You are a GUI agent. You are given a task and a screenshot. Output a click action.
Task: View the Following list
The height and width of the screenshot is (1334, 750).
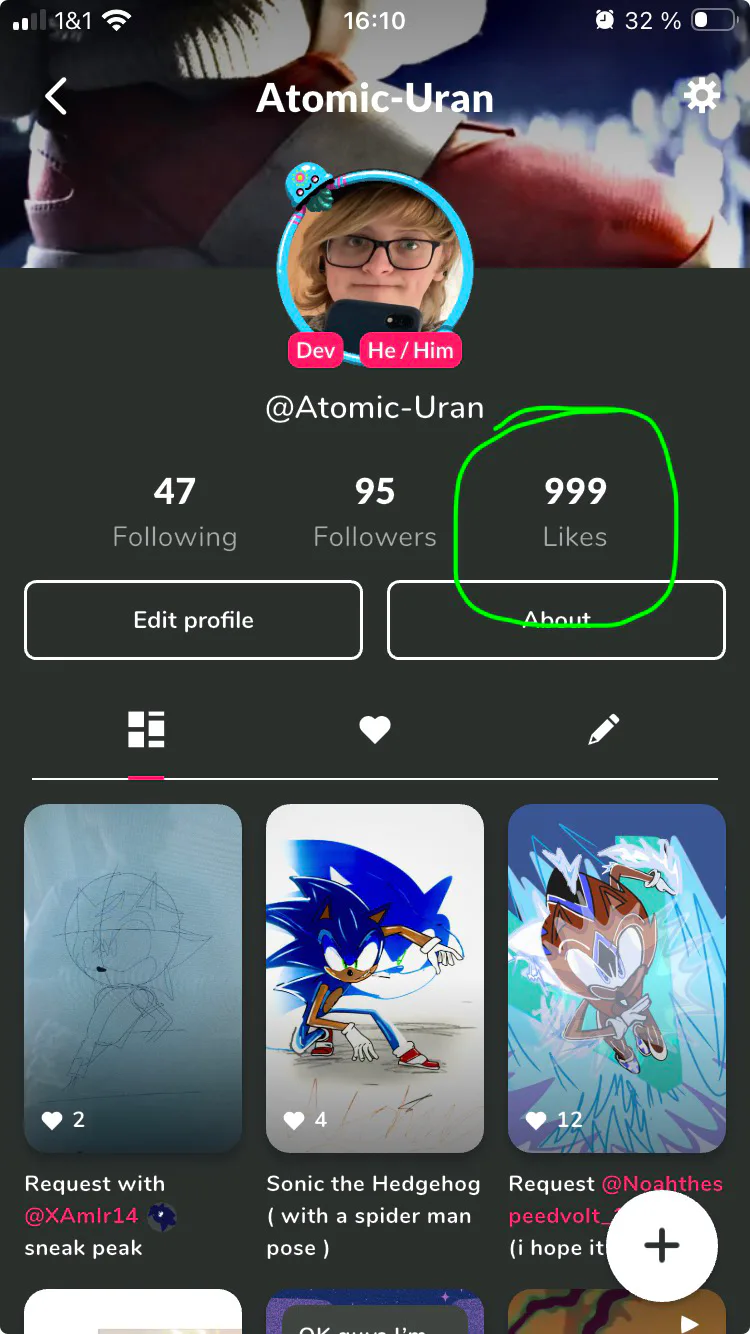click(174, 511)
